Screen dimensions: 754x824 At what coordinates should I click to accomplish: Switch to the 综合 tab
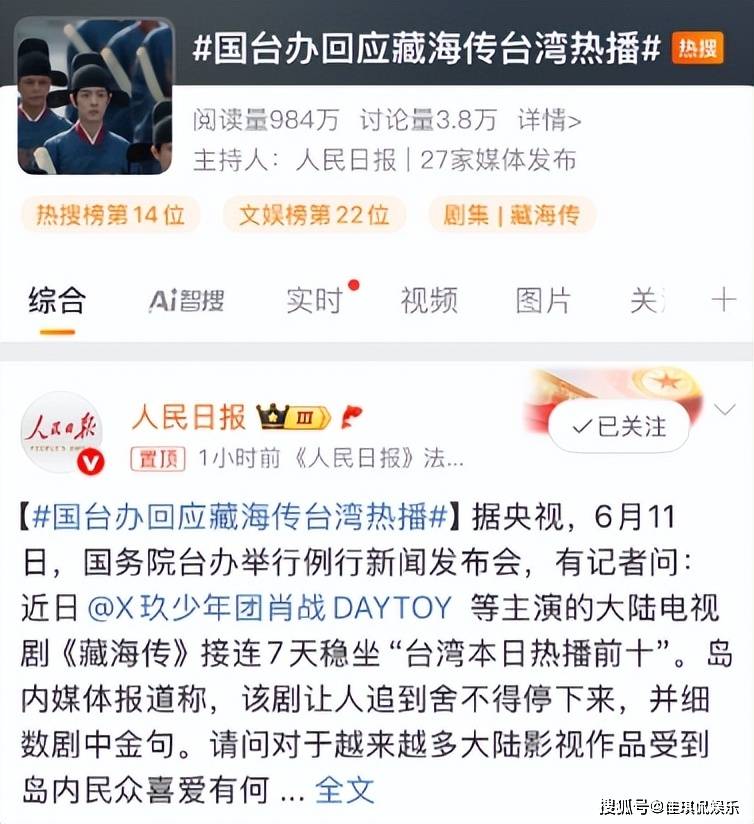(57, 300)
